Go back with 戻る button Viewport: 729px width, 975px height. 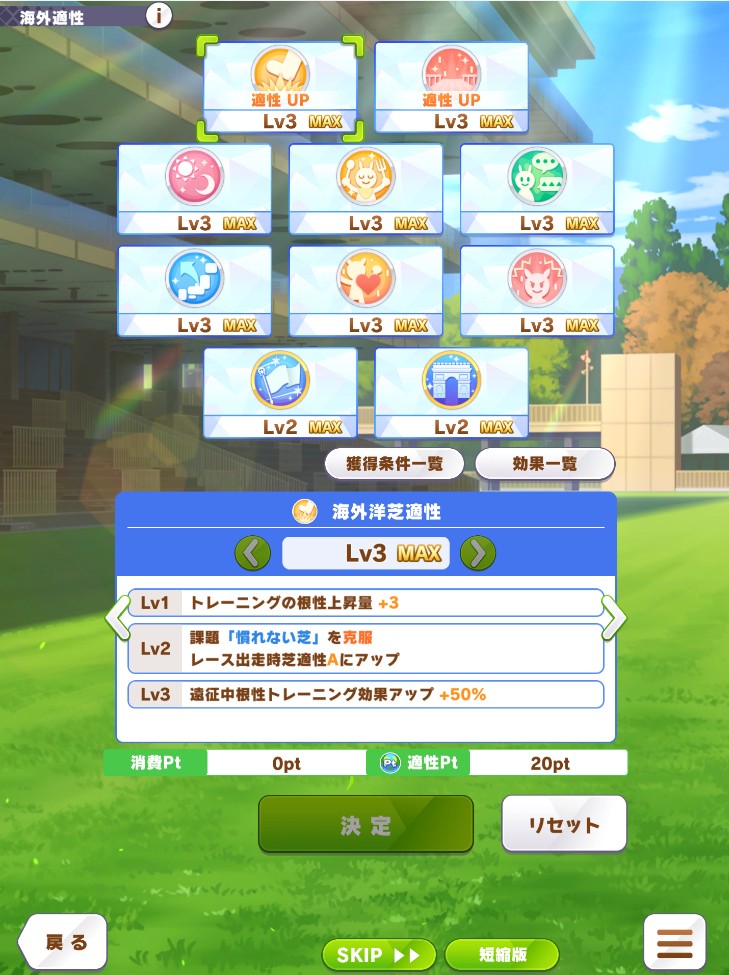coord(65,942)
